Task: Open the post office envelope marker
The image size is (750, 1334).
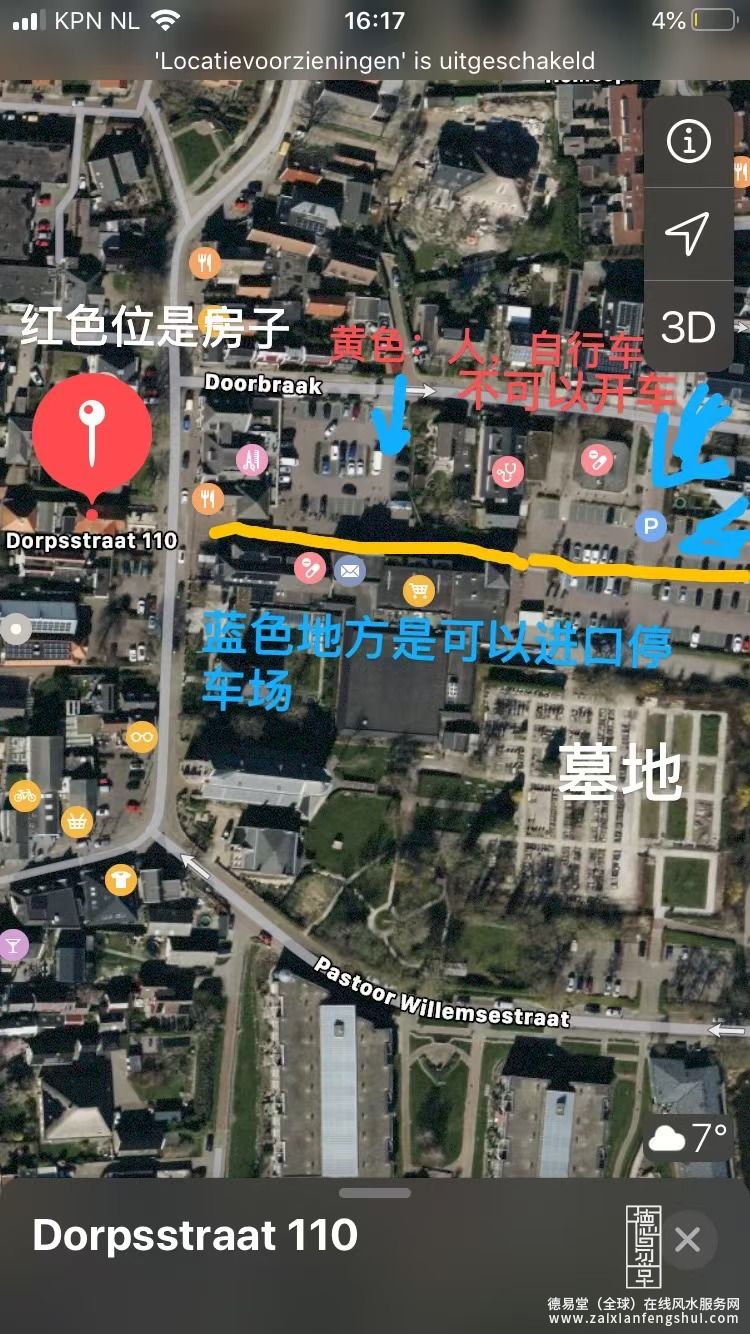Action: [349, 571]
